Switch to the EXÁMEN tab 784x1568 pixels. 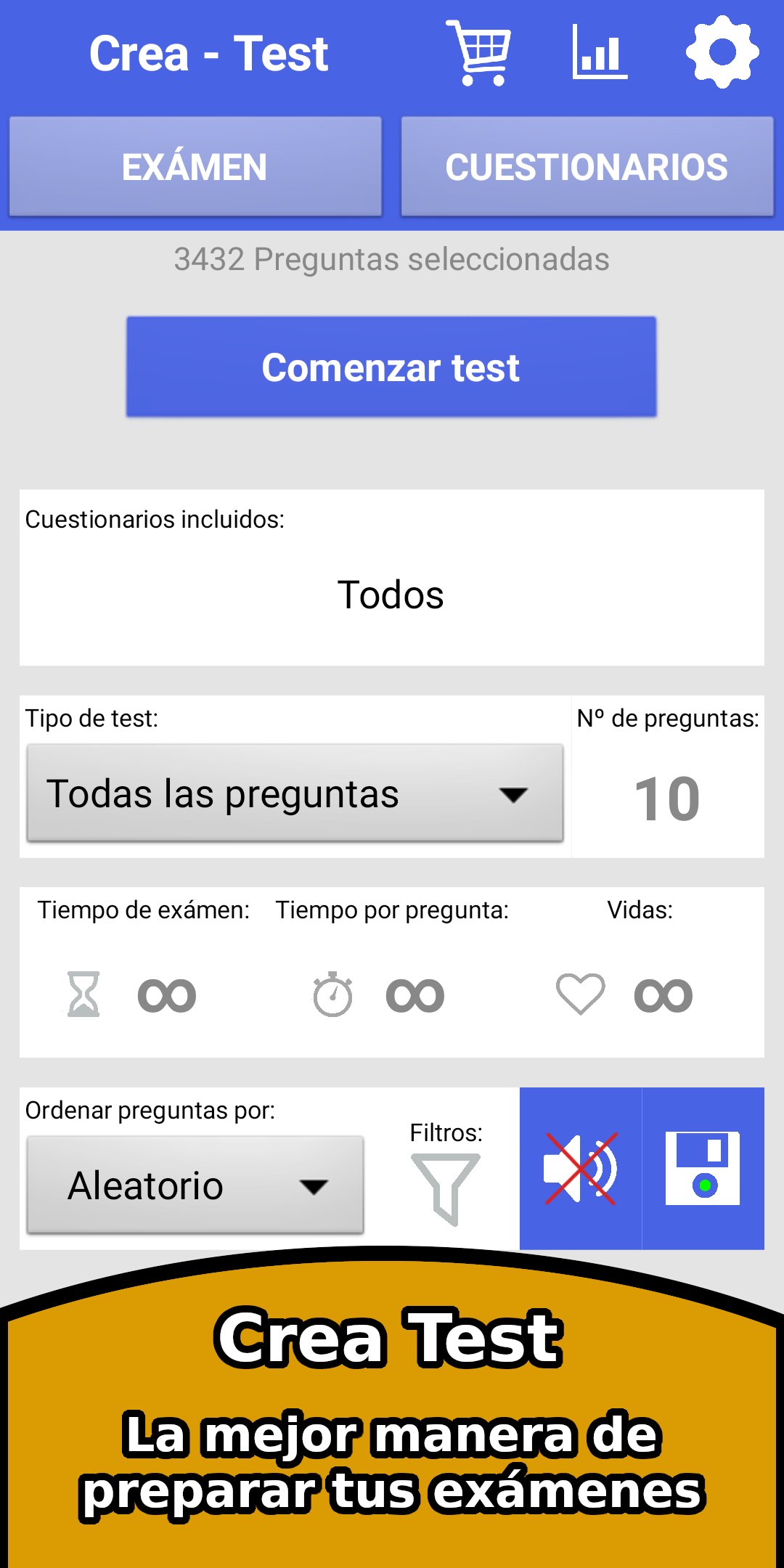click(195, 167)
